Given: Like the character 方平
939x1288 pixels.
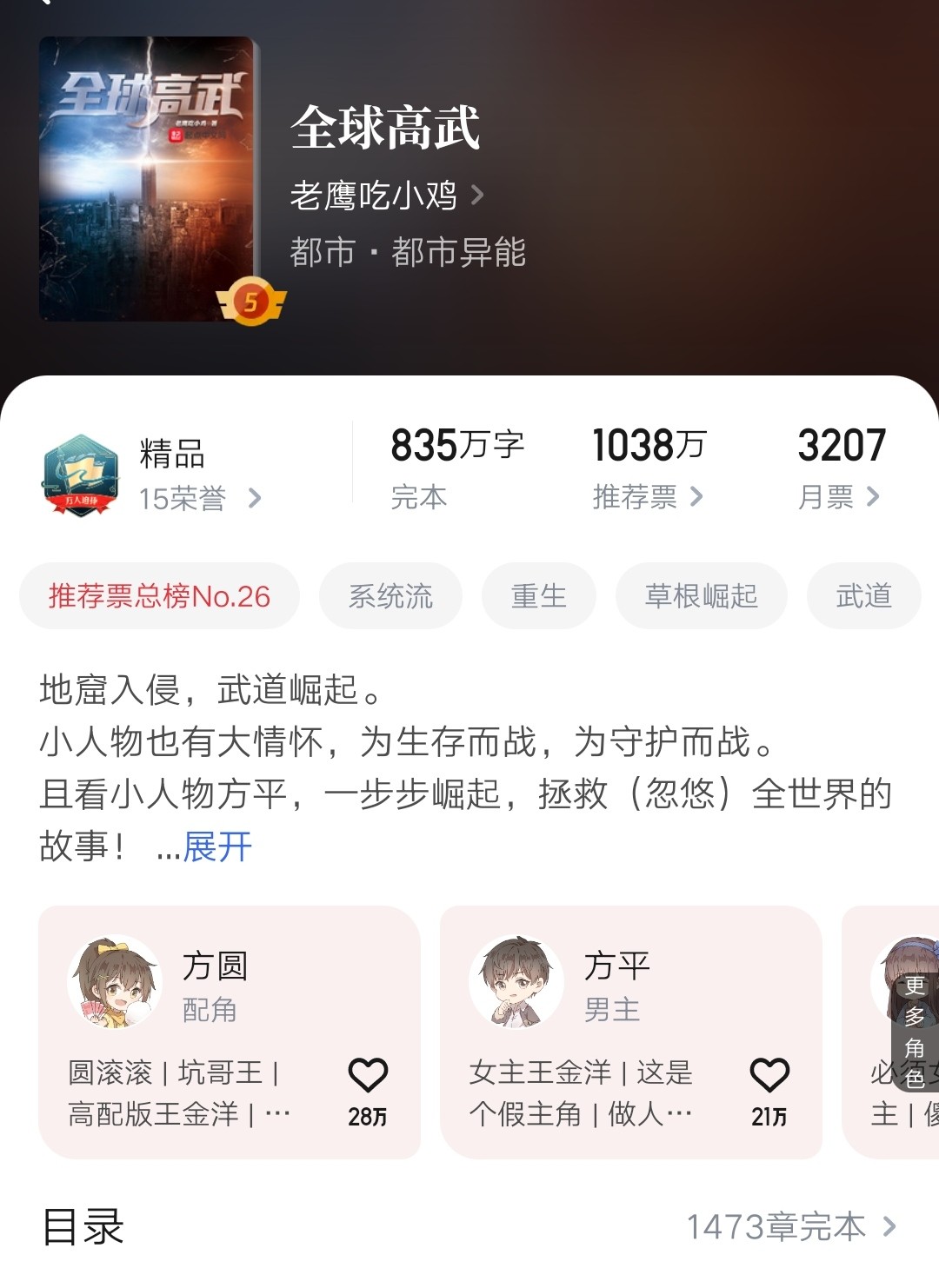Looking at the screenshot, I should pyautogui.click(x=769, y=1078).
